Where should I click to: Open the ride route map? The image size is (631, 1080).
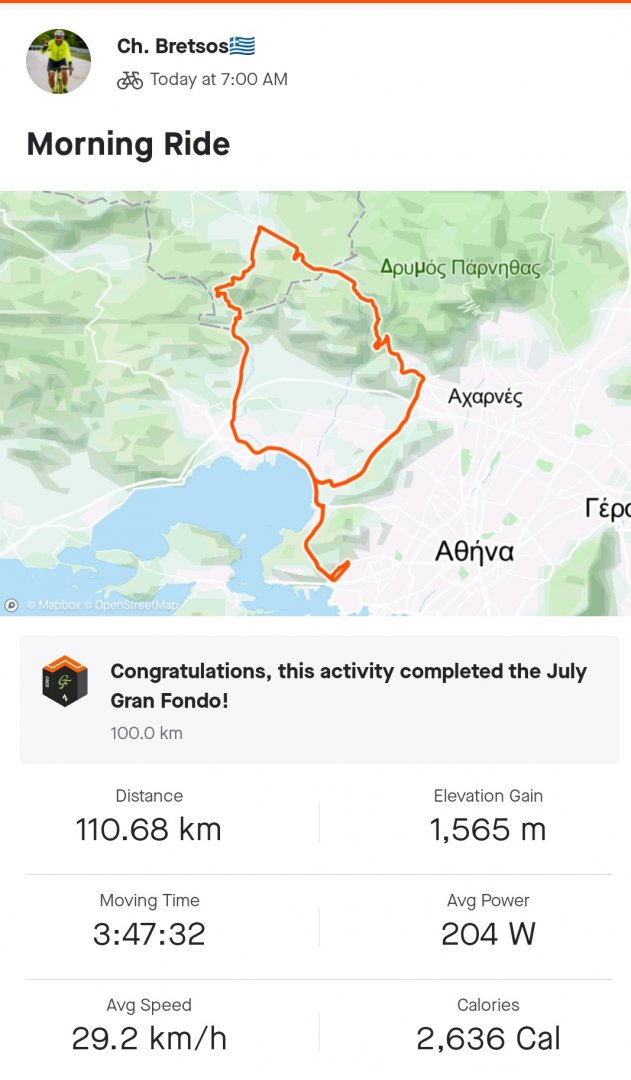315,403
